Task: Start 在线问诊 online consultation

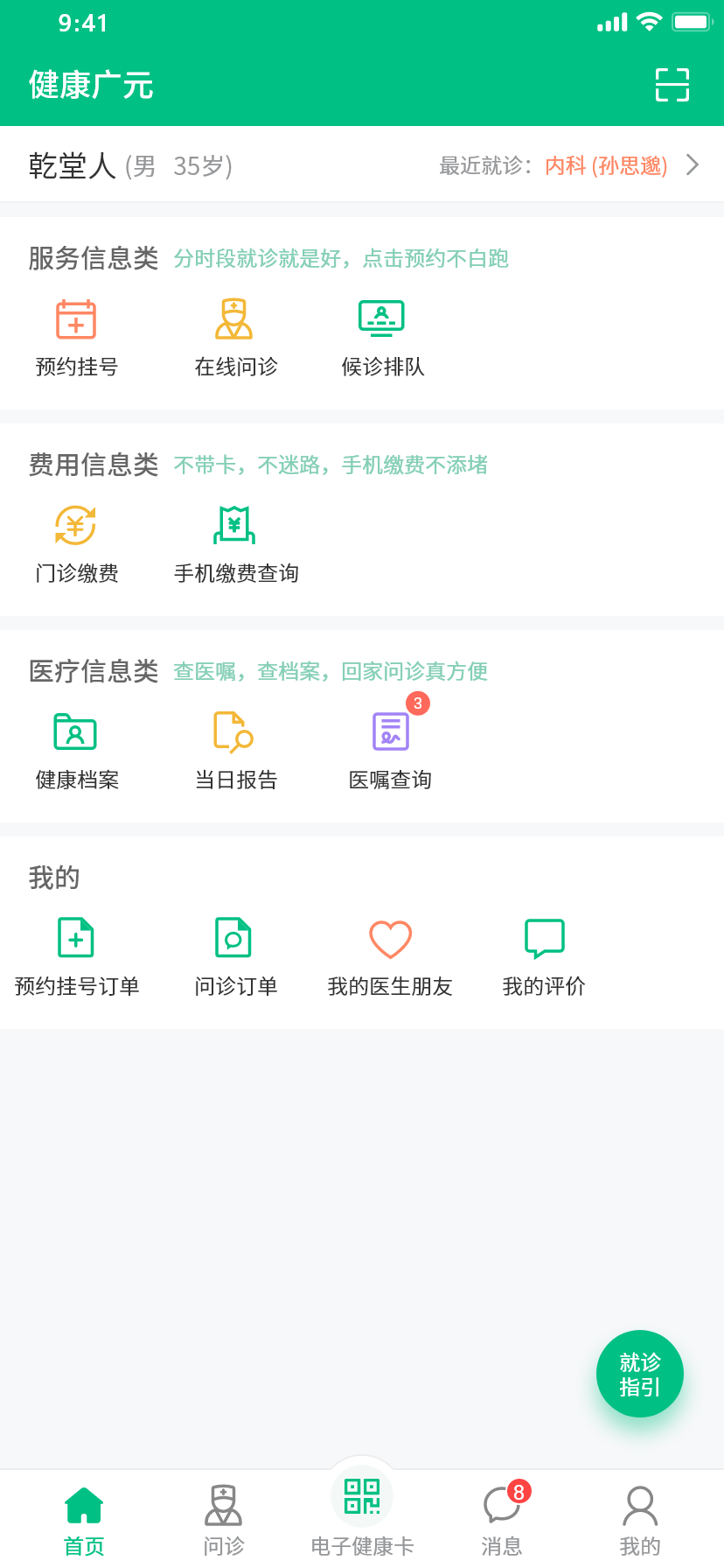Action: click(x=235, y=339)
